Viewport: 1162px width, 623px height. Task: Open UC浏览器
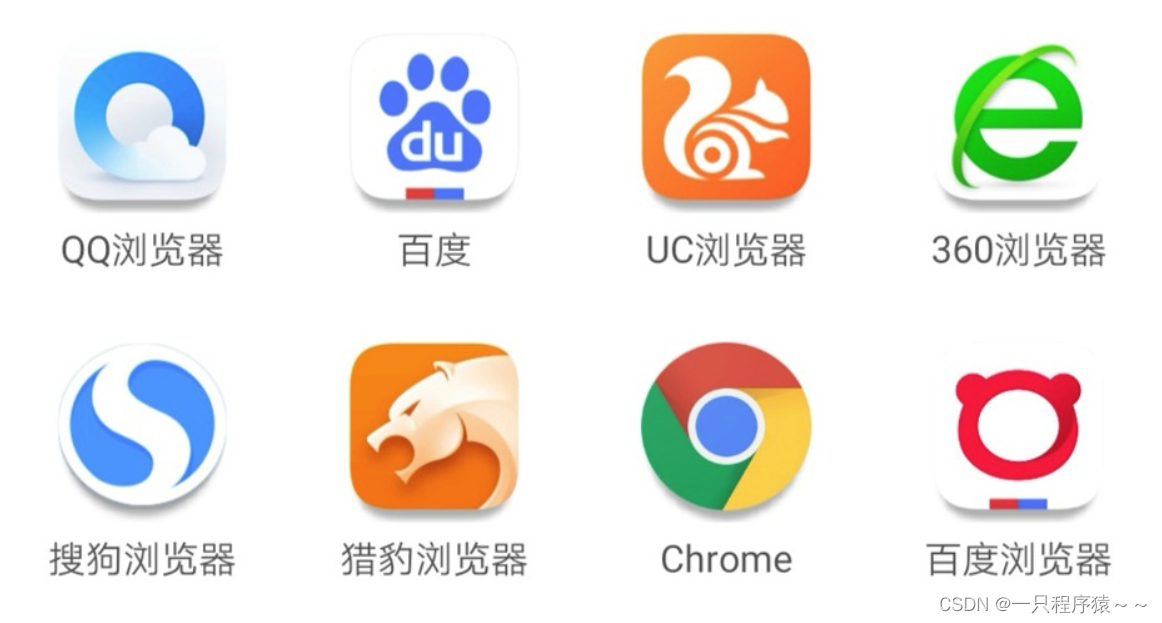[x=725, y=118]
